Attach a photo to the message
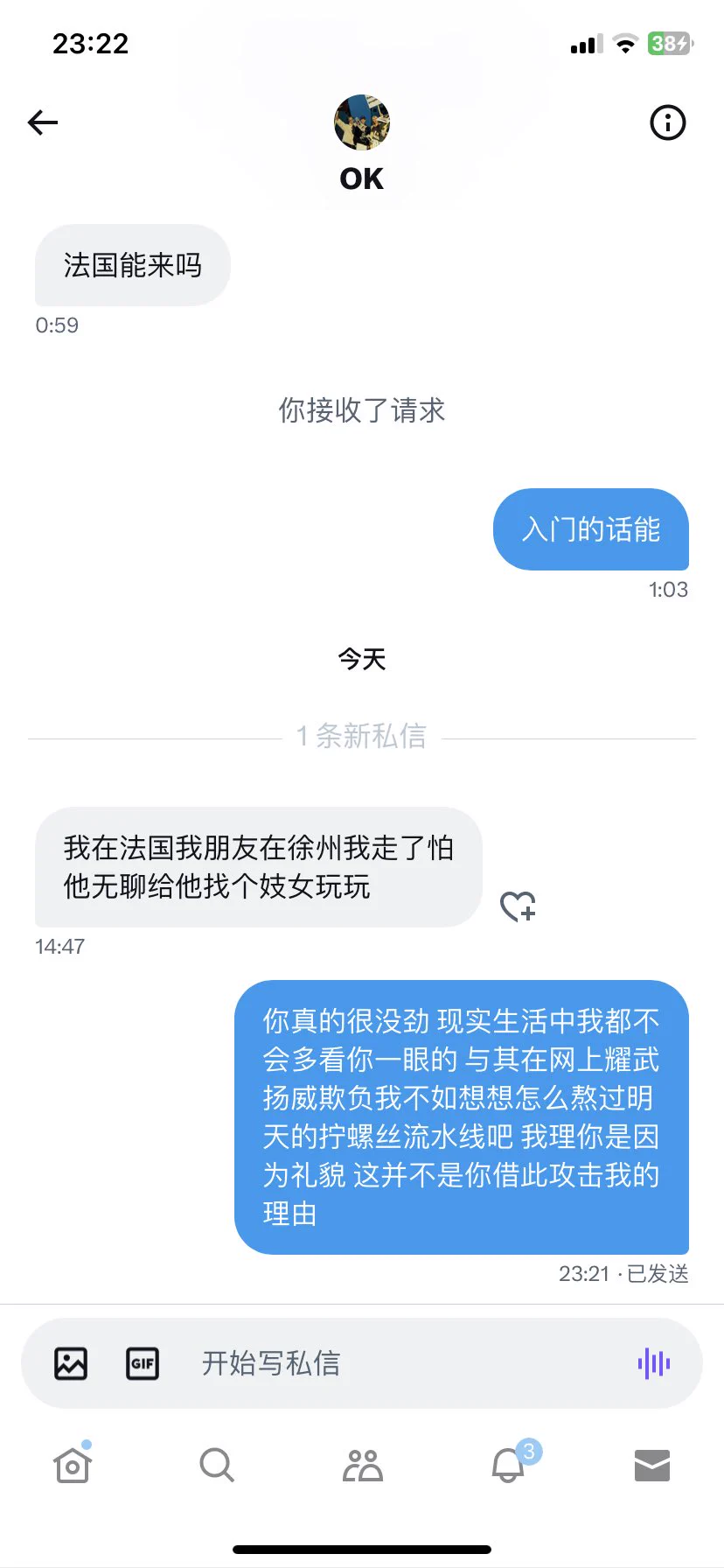 pos(71,1363)
